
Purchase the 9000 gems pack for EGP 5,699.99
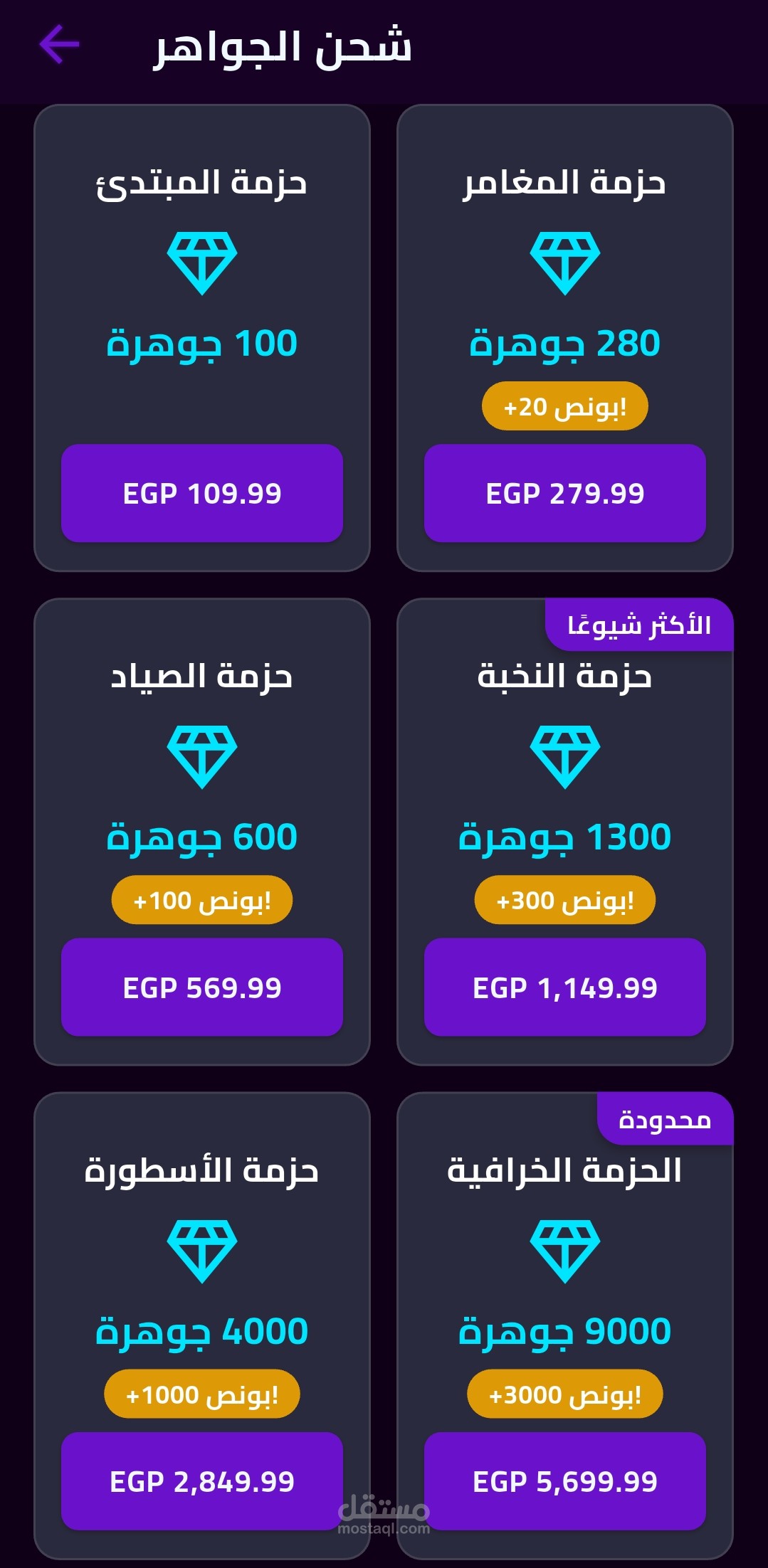tap(564, 1480)
